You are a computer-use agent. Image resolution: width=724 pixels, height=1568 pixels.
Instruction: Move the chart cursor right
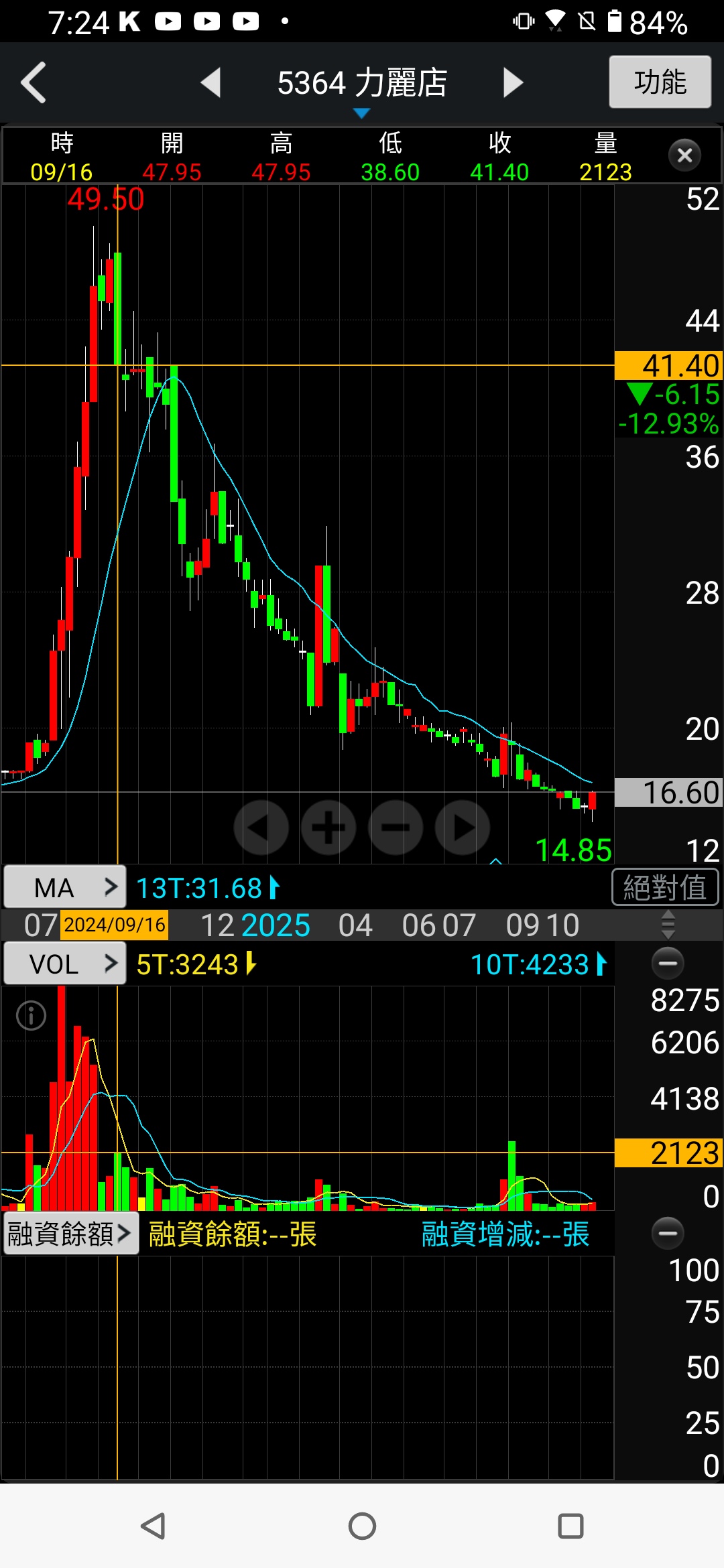pyautogui.click(x=463, y=828)
